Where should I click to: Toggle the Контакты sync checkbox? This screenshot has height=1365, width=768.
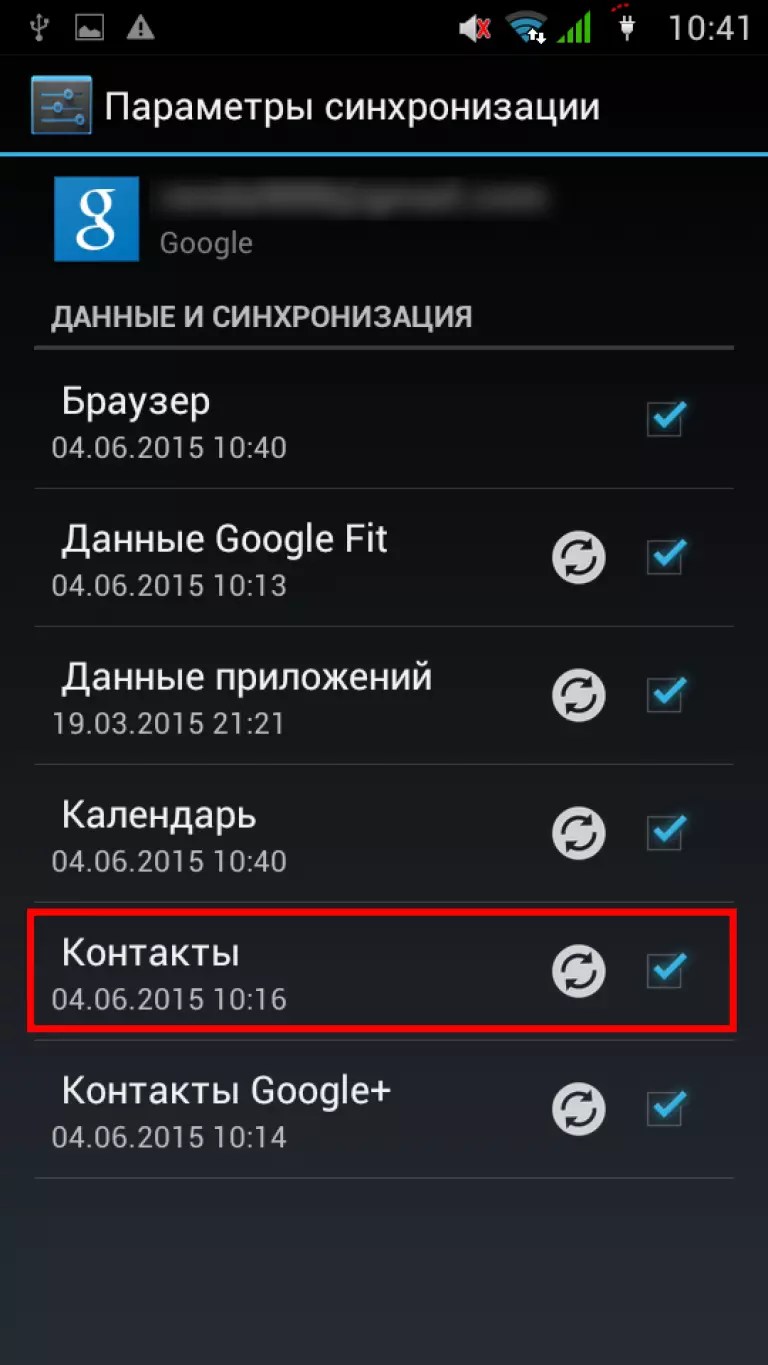(665, 971)
